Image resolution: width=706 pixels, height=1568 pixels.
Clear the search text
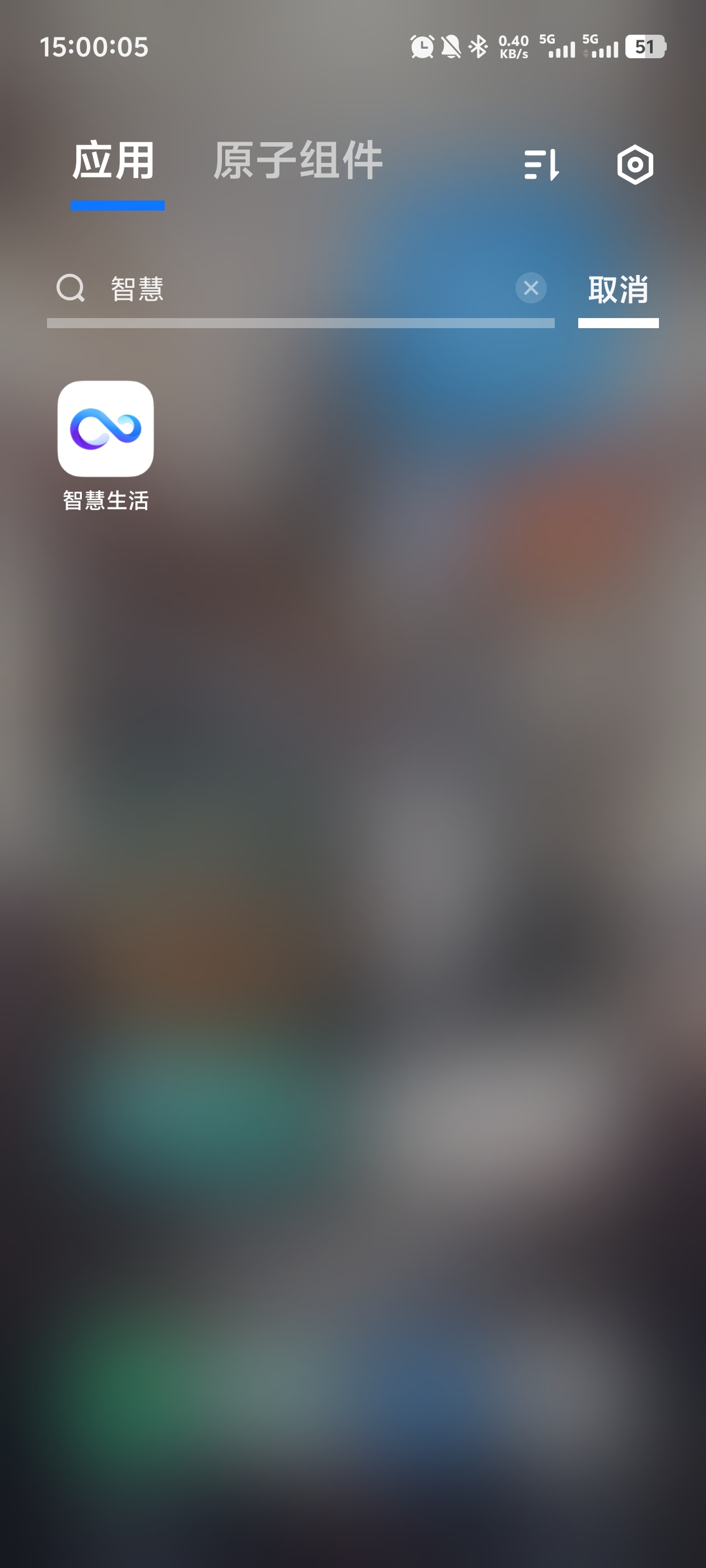531,288
